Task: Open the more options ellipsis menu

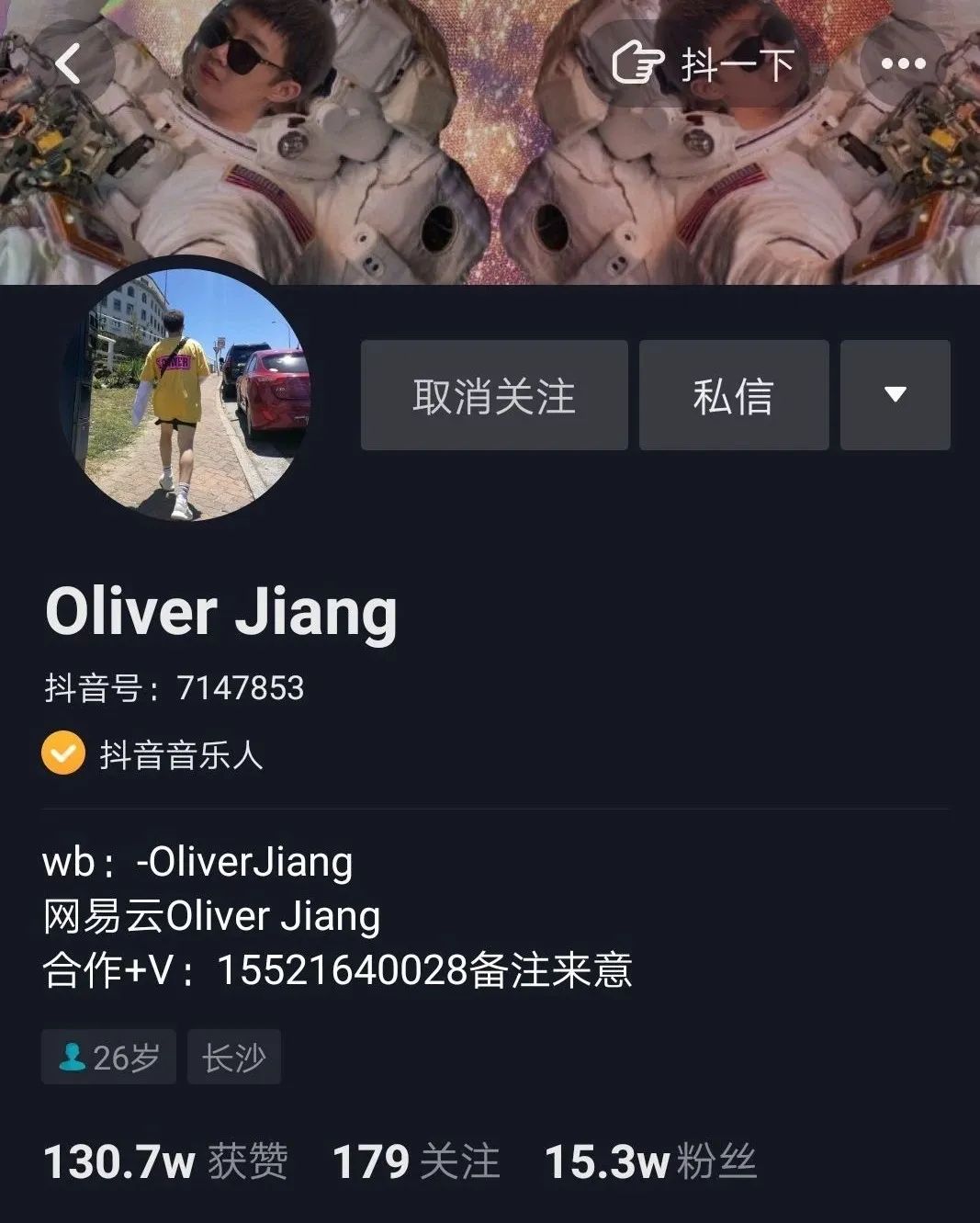Action: point(905,62)
